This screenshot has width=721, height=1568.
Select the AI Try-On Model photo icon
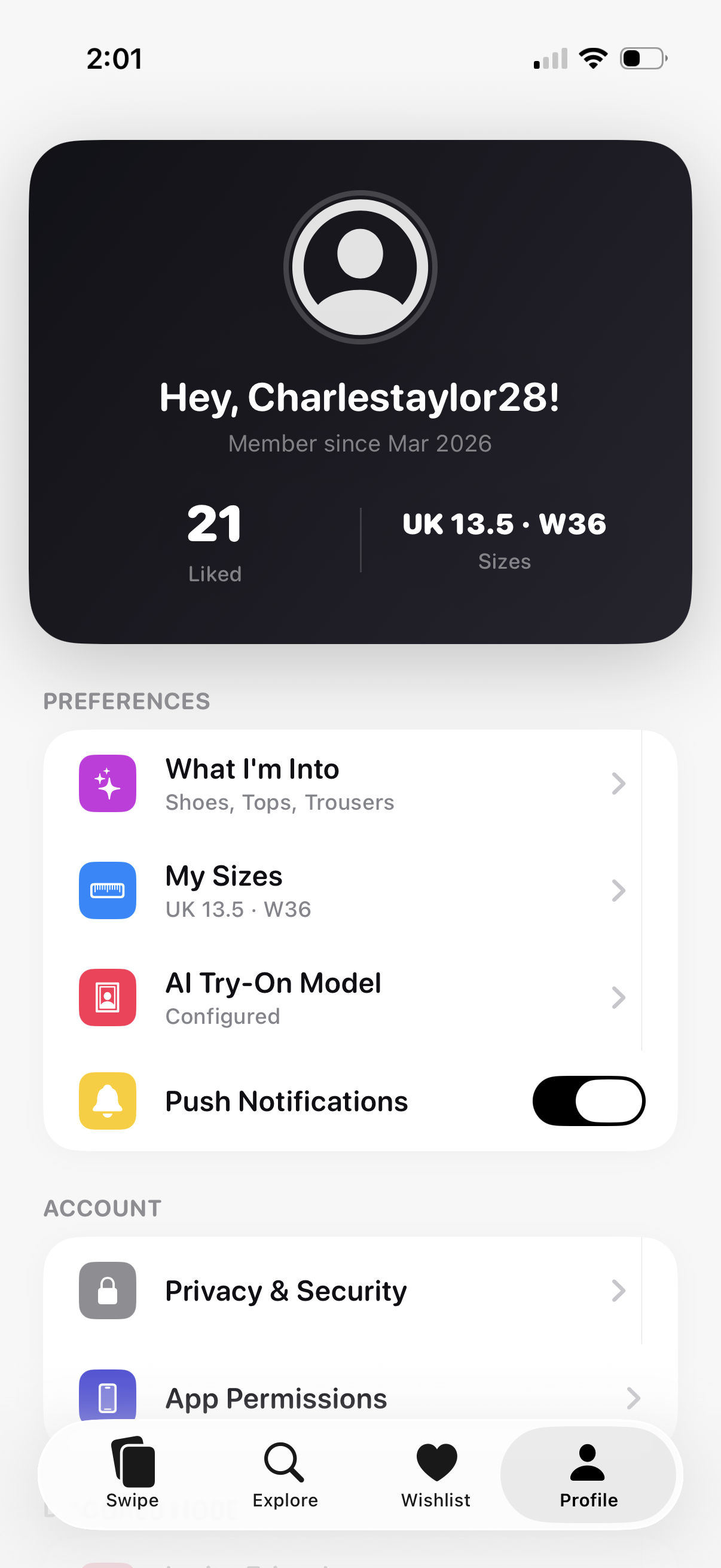107,997
